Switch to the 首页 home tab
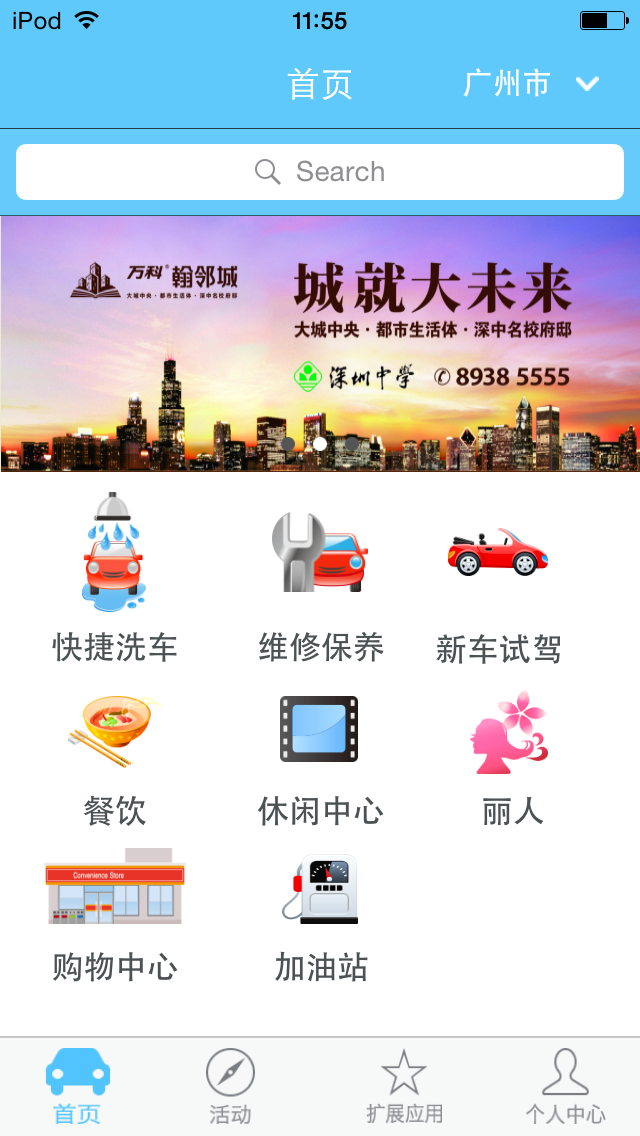The width and height of the screenshot is (640, 1136). [x=78, y=1087]
